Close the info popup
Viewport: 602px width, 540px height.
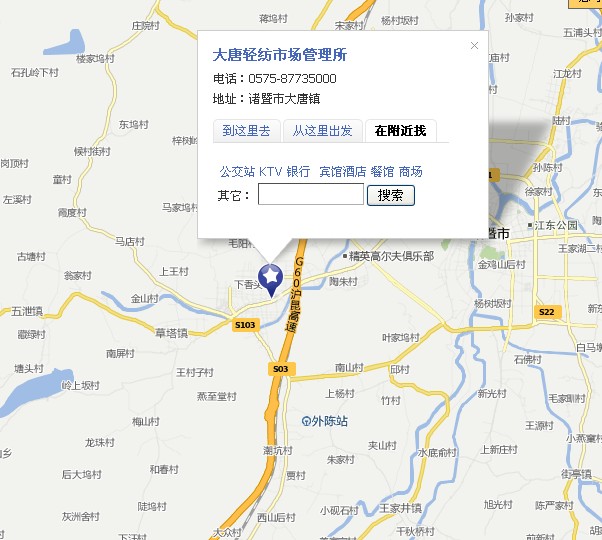click(474, 45)
